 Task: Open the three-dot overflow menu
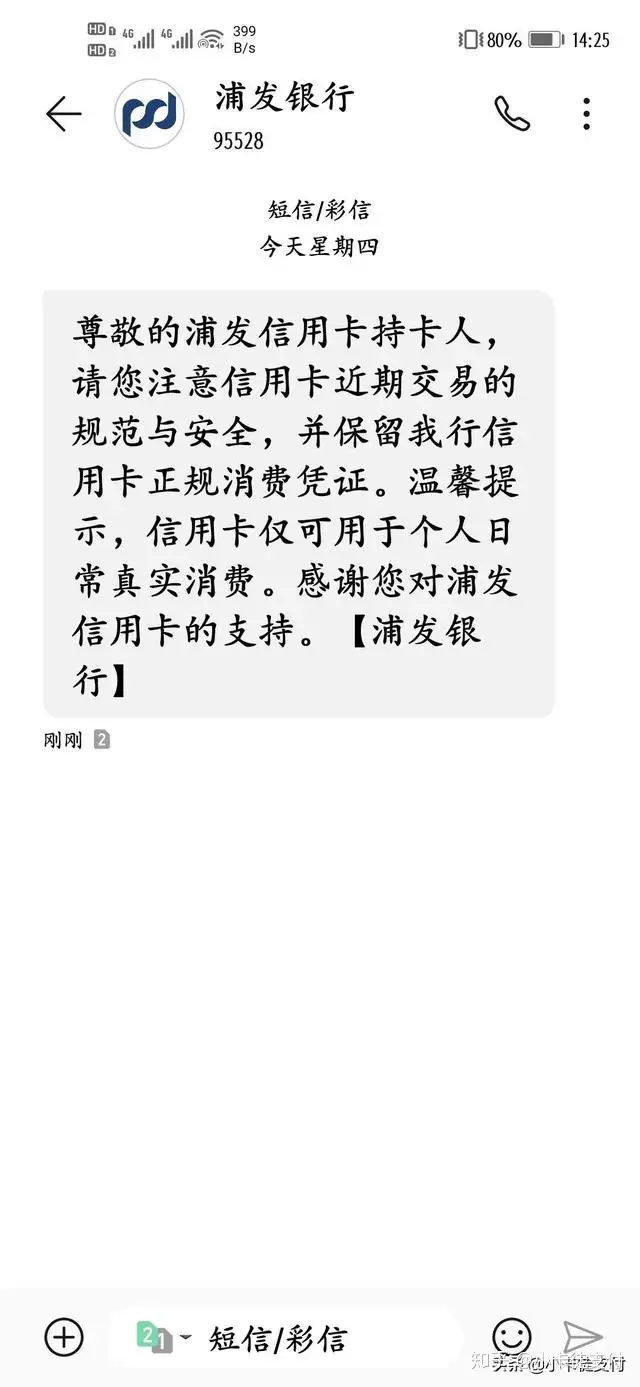(x=587, y=114)
